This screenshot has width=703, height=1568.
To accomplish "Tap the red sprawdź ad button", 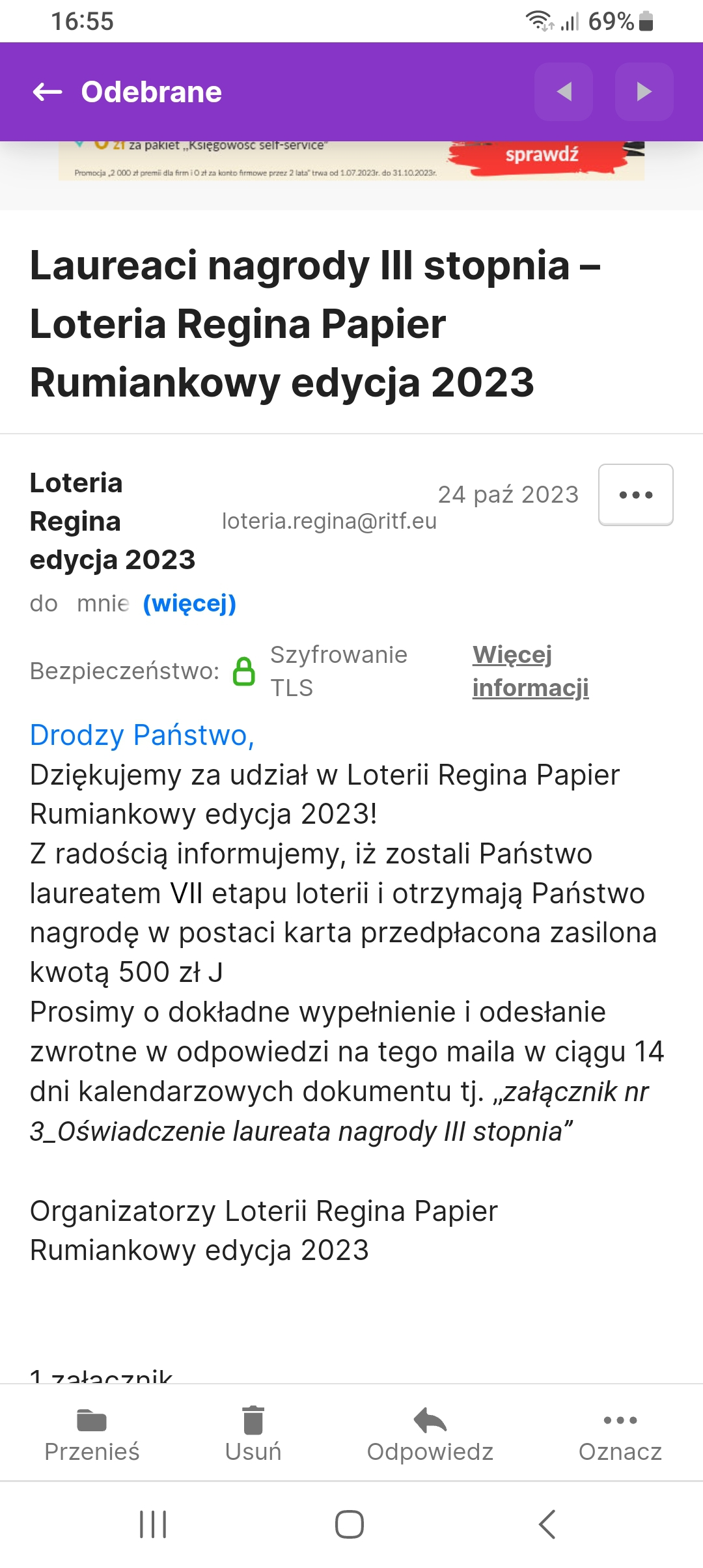I will (x=542, y=155).
